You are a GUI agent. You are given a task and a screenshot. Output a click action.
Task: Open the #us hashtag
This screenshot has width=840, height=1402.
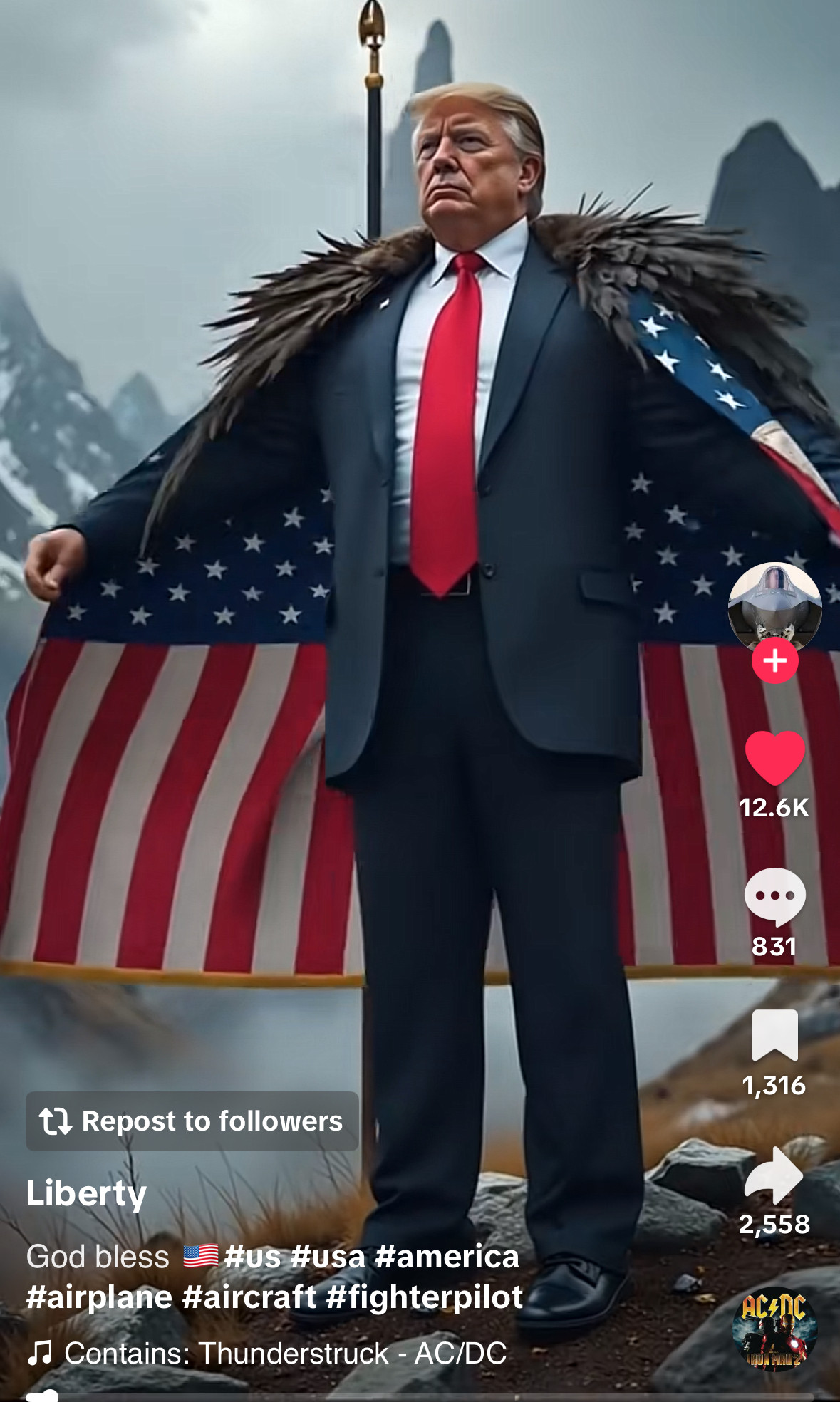coord(252,1257)
